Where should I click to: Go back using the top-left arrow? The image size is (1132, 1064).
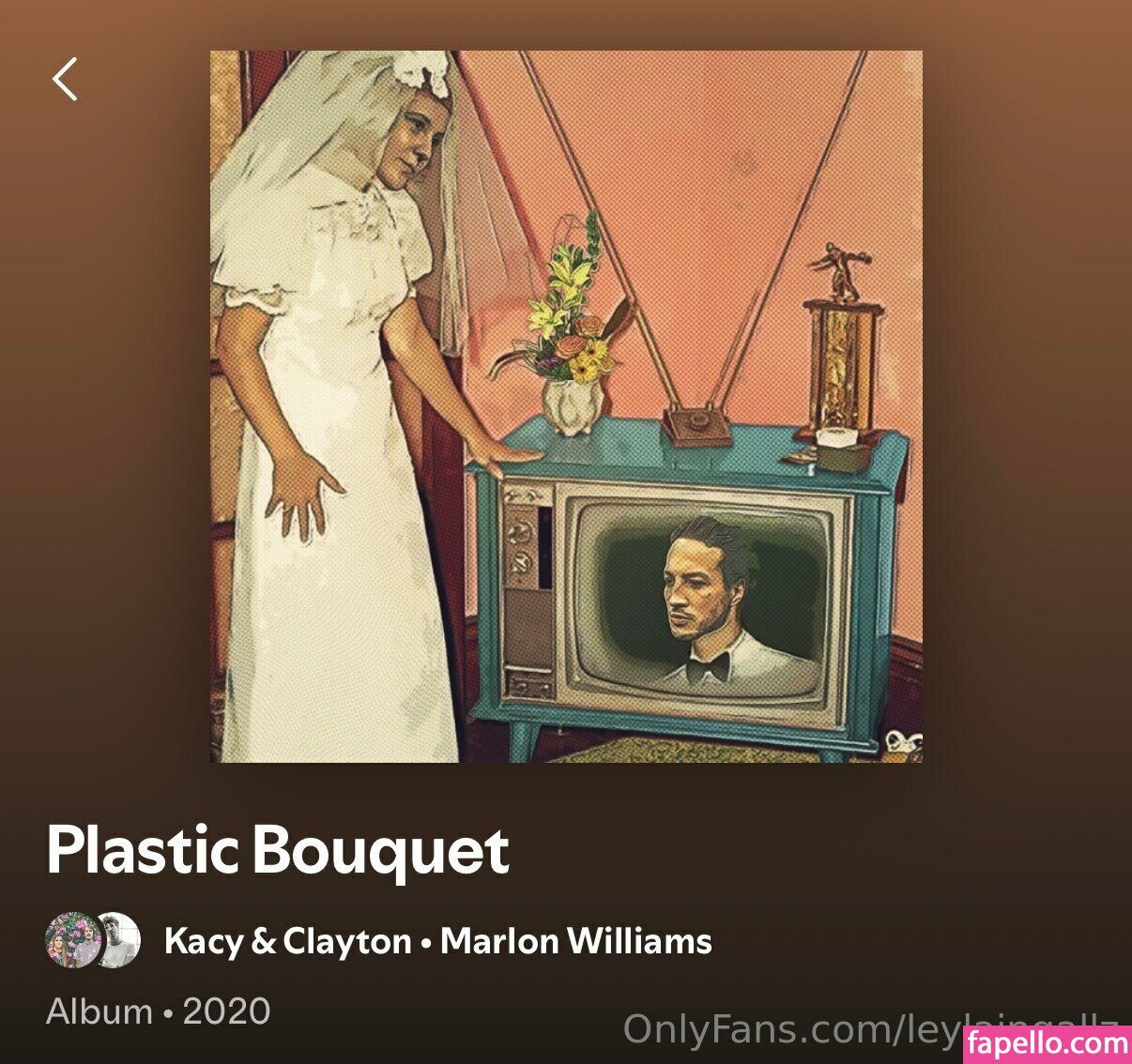click(x=65, y=80)
